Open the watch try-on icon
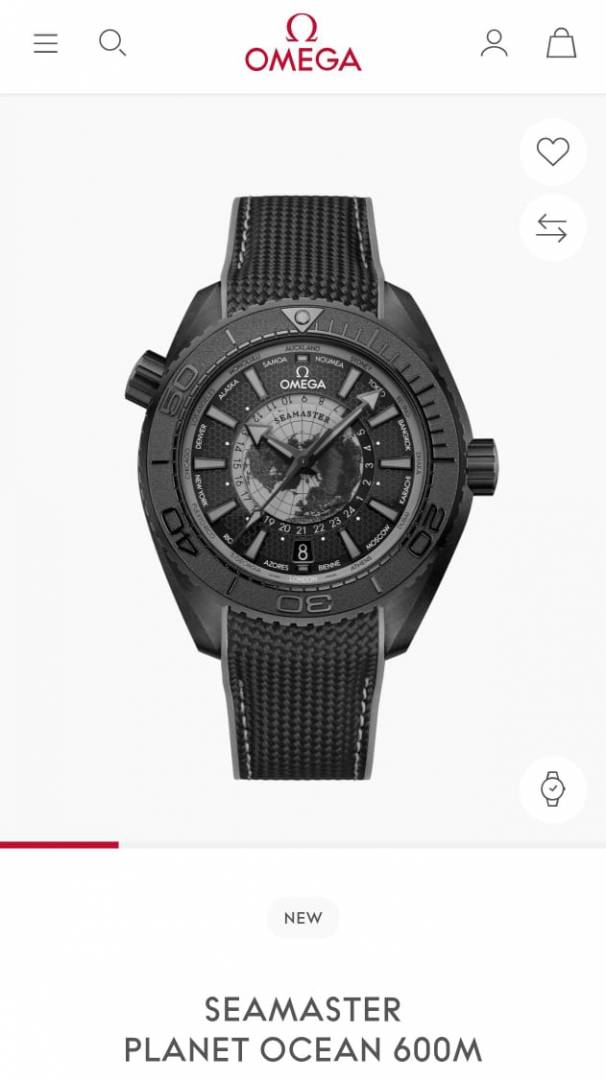The height and width of the screenshot is (1080, 606). tap(552, 788)
